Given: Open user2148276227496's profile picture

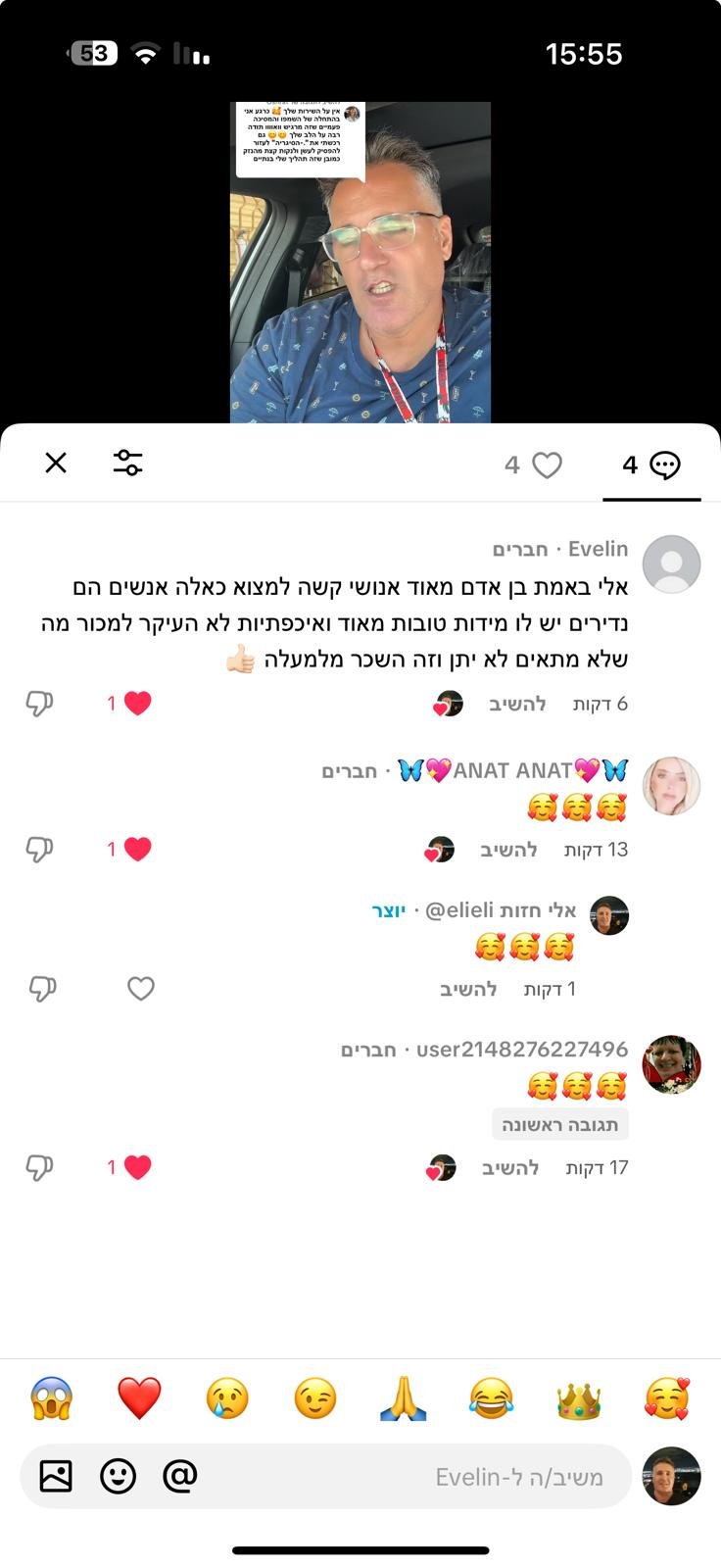Looking at the screenshot, I should click(671, 1064).
